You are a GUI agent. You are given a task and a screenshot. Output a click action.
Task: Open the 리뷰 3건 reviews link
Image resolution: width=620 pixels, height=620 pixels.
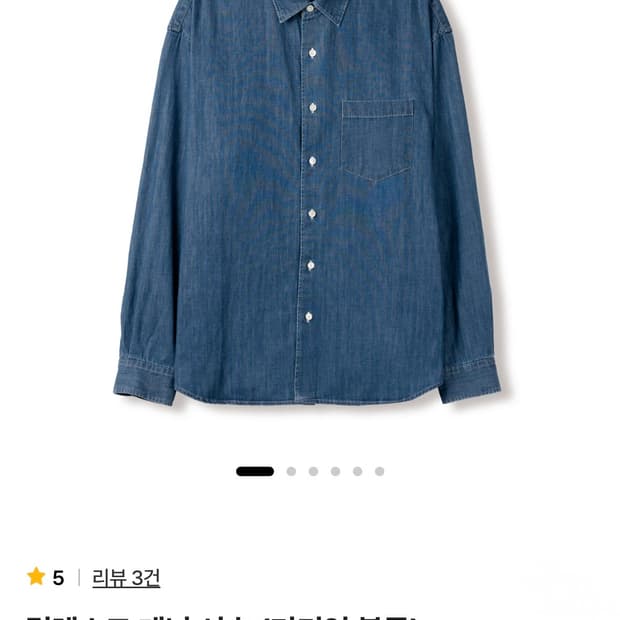click(126, 578)
